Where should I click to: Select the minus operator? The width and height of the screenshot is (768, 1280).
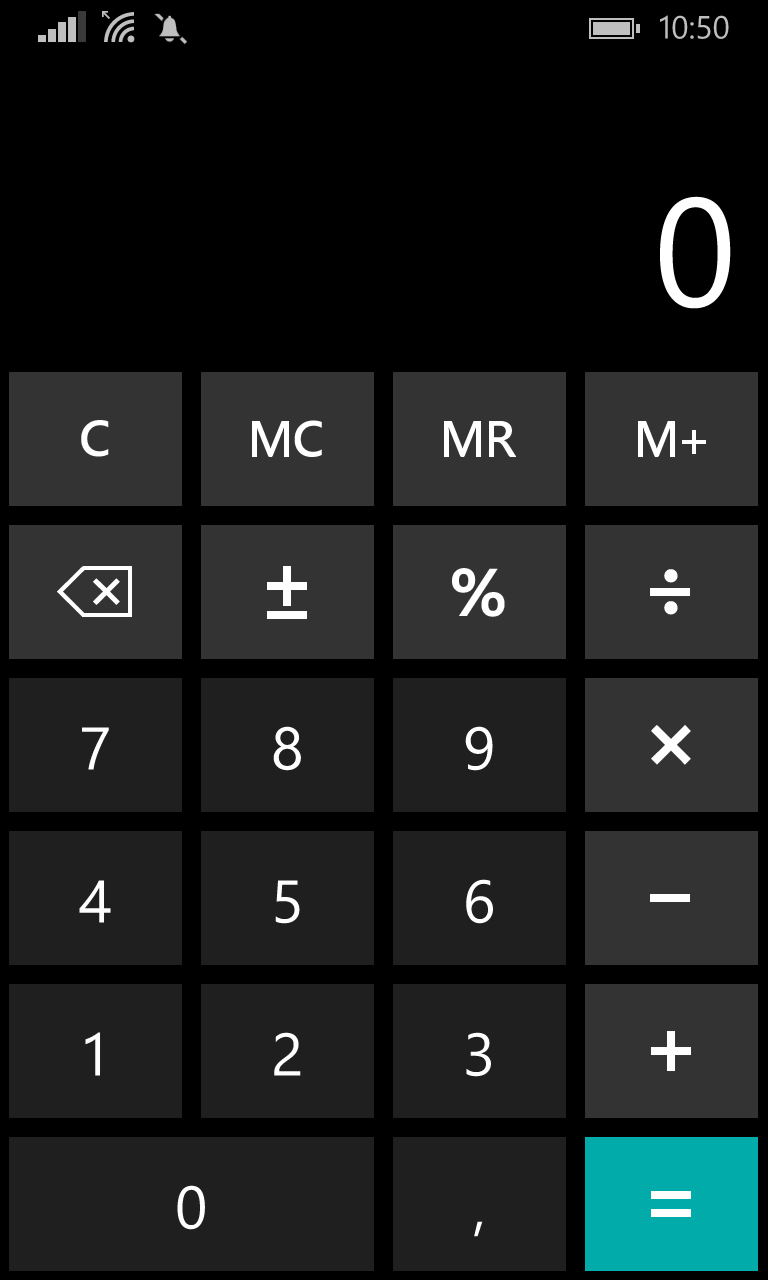[671, 898]
